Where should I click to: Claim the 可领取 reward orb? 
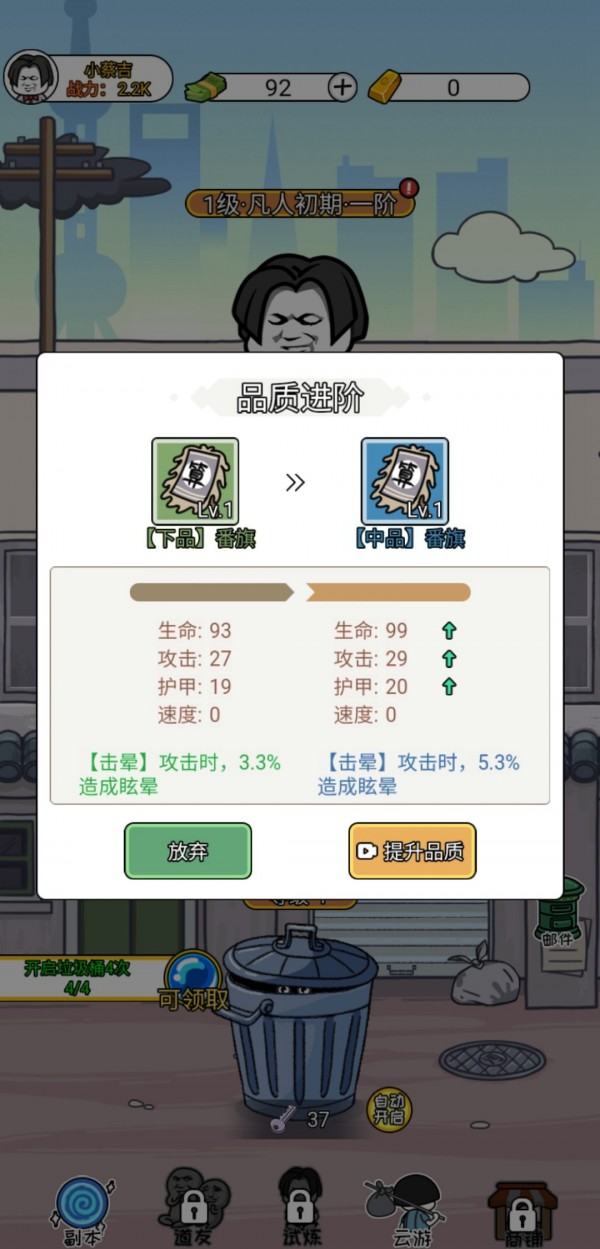pyautogui.click(x=193, y=980)
